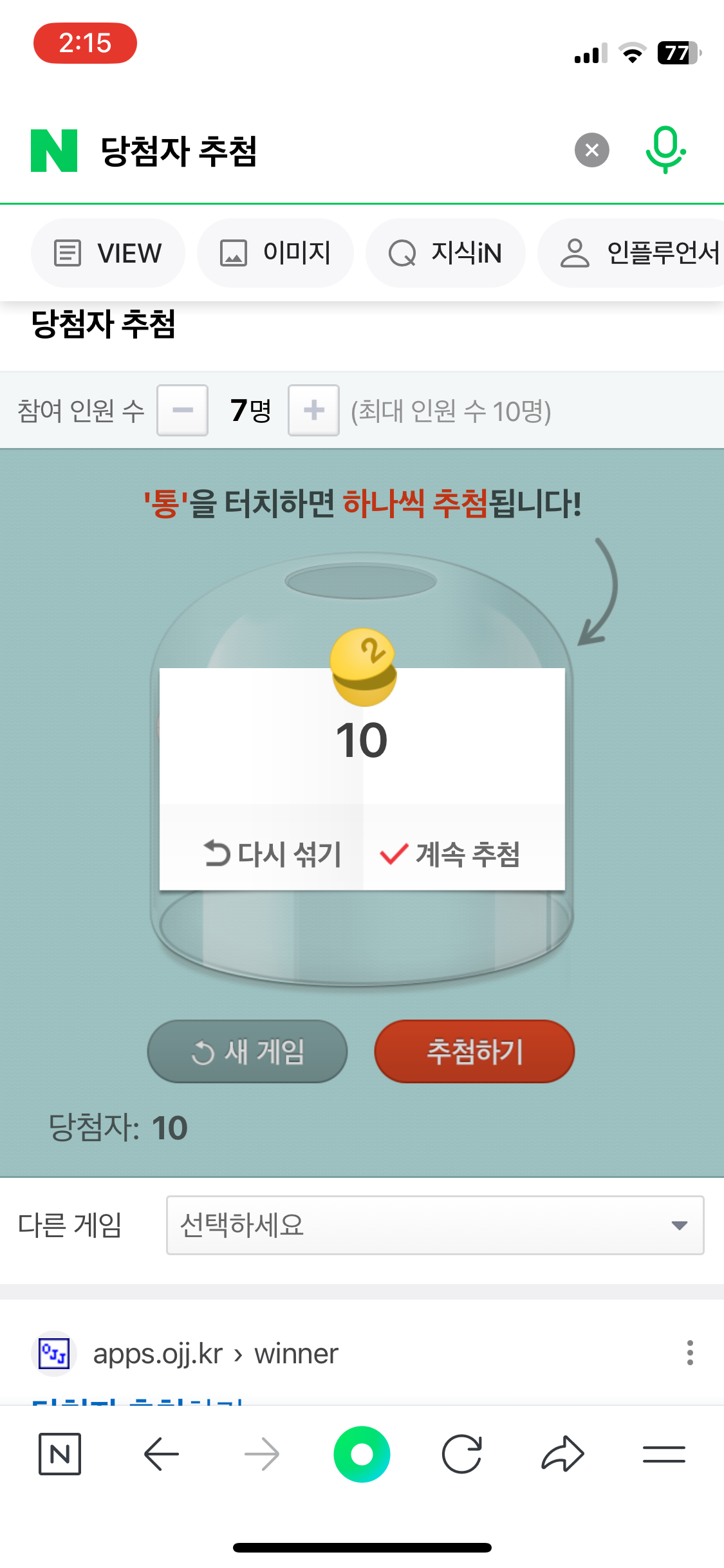
Task: Switch to the VIEW tab
Action: (108, 253)
